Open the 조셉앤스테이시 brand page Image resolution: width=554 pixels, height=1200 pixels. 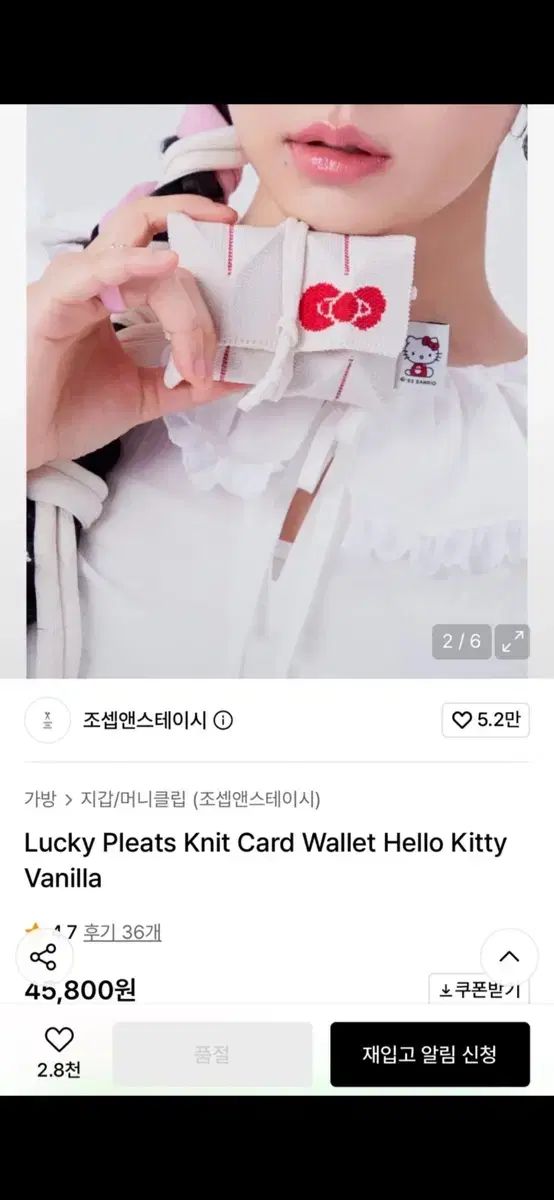tap(145, 720)
